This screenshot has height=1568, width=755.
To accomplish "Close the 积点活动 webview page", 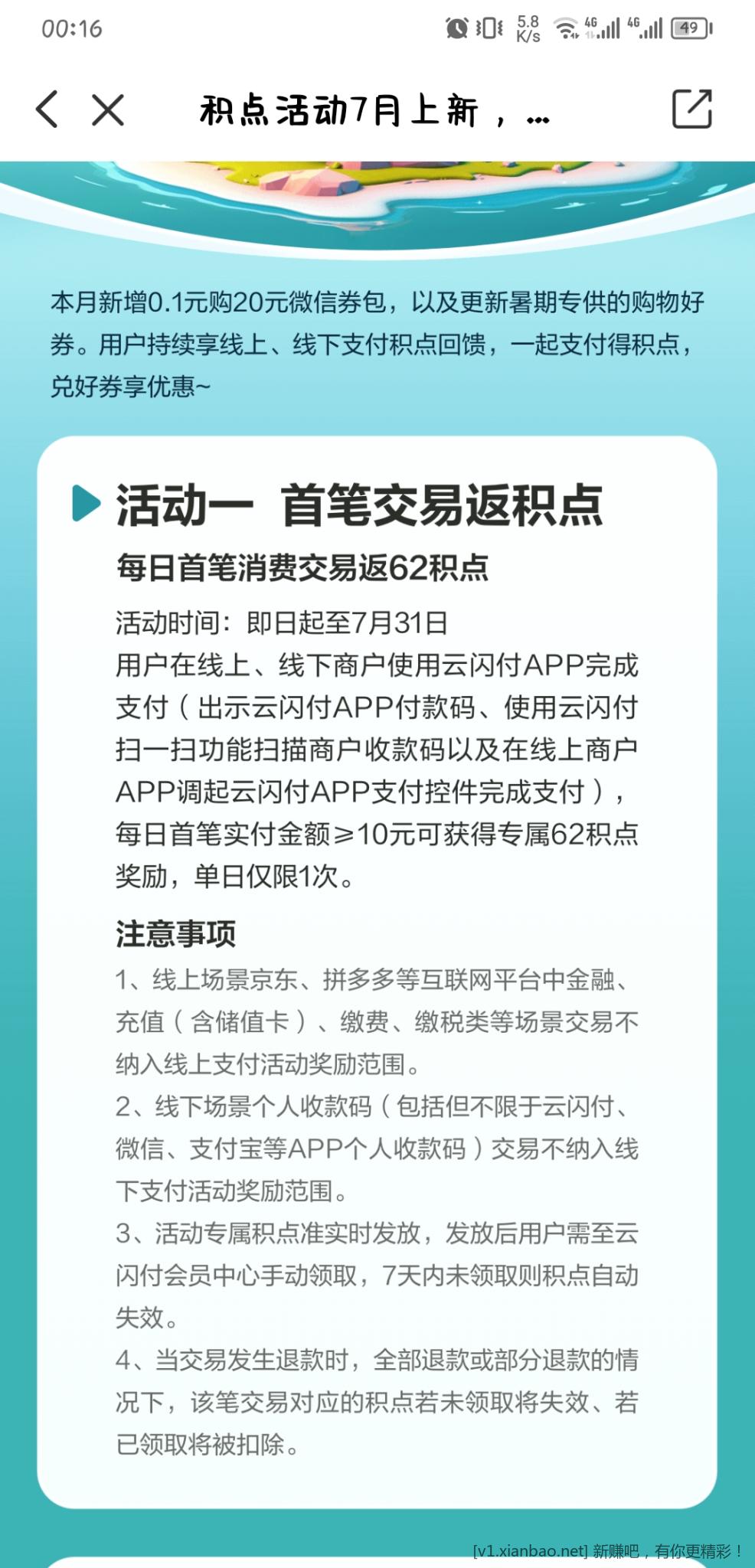I will (108, 109).
